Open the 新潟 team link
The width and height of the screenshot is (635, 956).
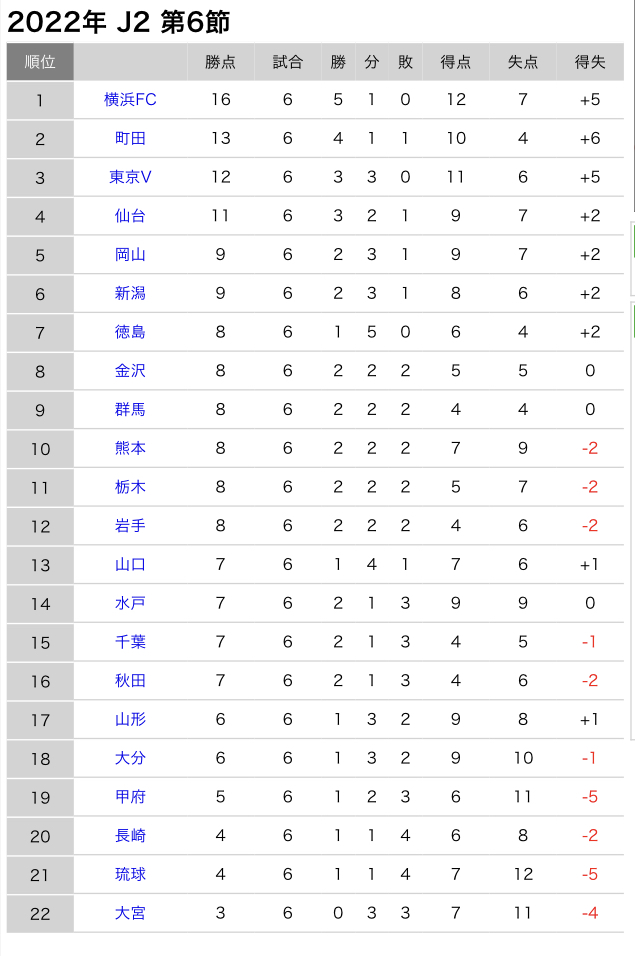(130, 293)
